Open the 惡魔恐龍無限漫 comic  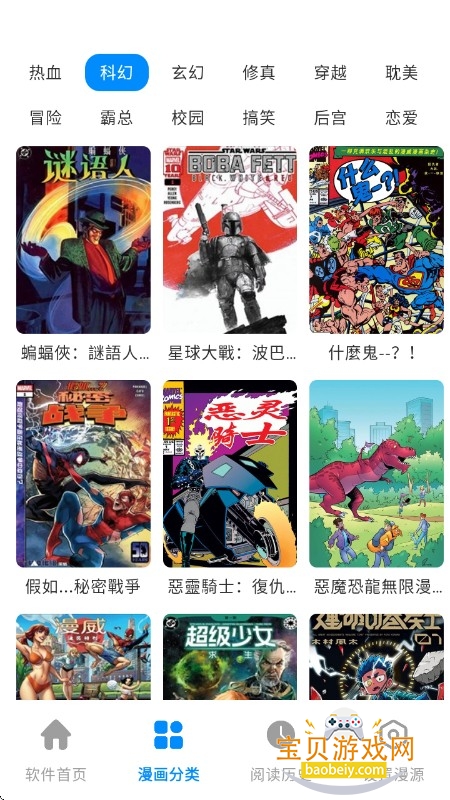point(377,473)
